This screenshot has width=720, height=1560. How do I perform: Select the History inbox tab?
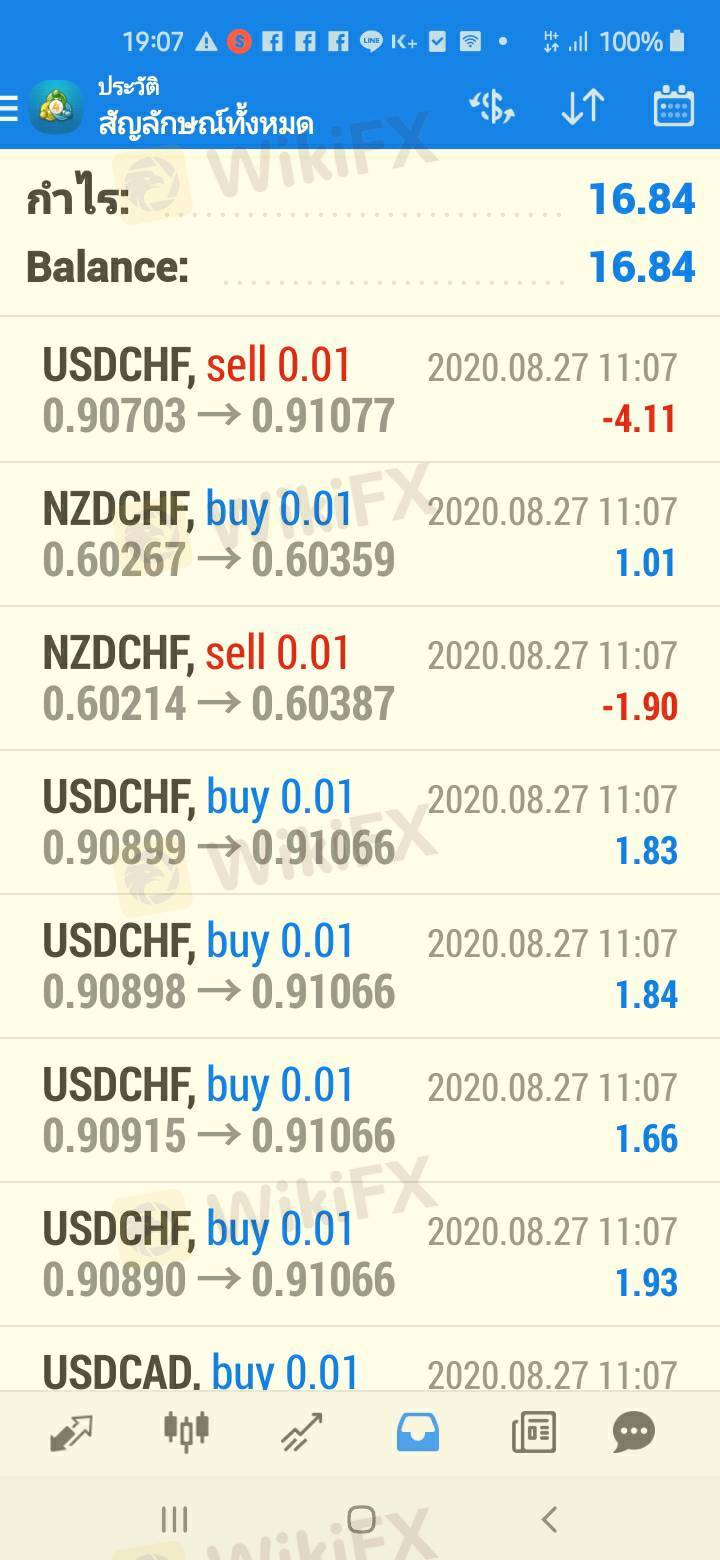click(418, 1433)
